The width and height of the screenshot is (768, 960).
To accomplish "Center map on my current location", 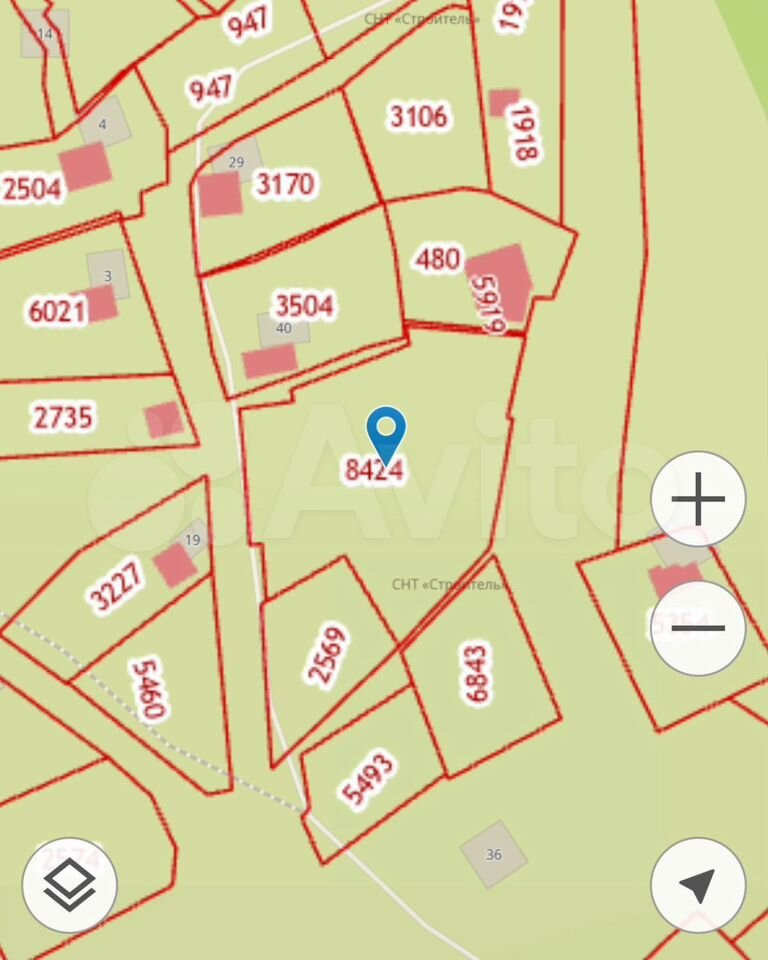I will click(x=698, y=885).
